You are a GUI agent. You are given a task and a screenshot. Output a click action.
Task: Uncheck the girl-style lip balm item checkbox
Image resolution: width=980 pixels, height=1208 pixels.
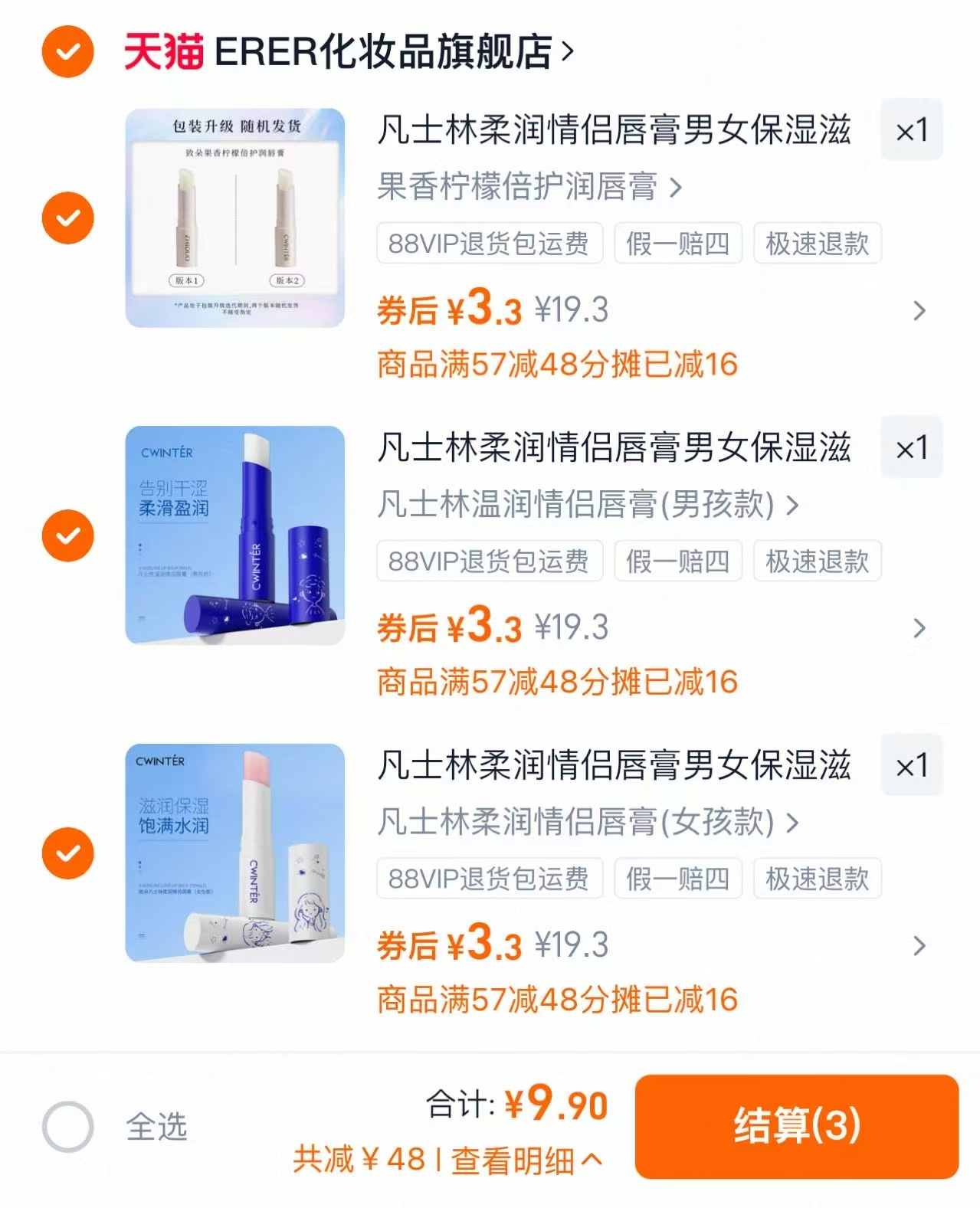(x=67, y=852)
